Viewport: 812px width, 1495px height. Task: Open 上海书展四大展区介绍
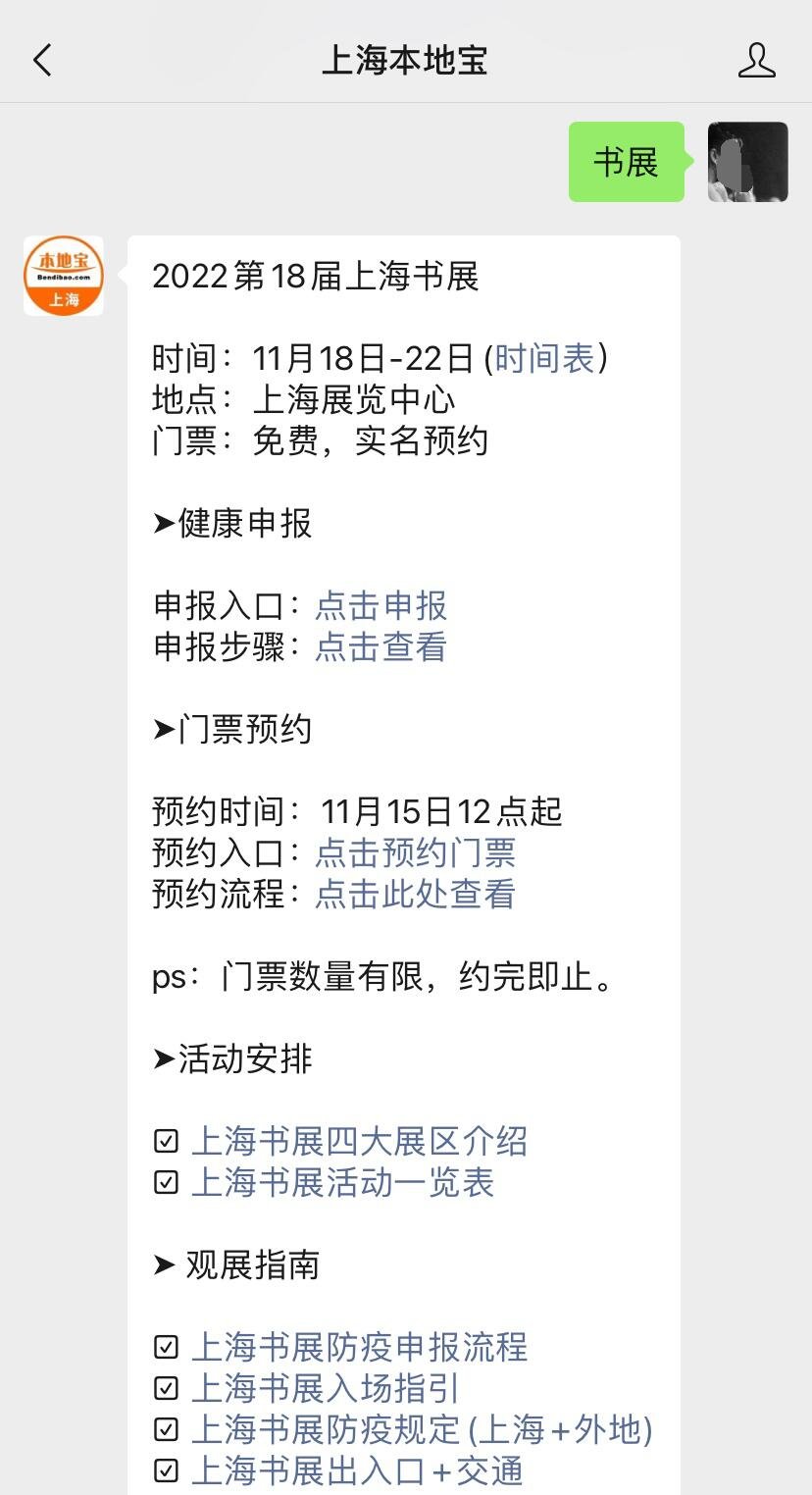pos(359,1142)
